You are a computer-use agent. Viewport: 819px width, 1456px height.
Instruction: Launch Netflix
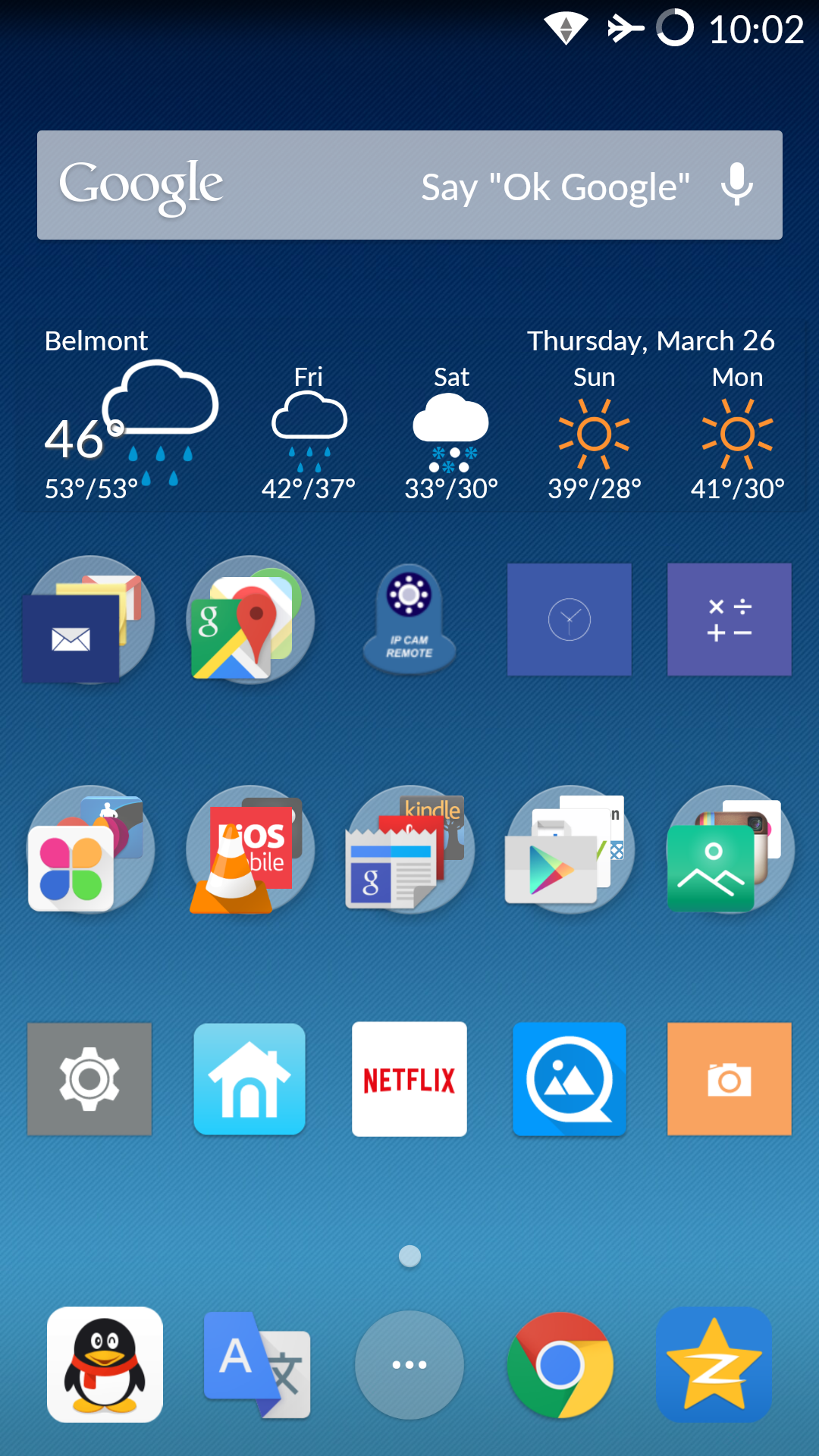(x=409, y=1079)
